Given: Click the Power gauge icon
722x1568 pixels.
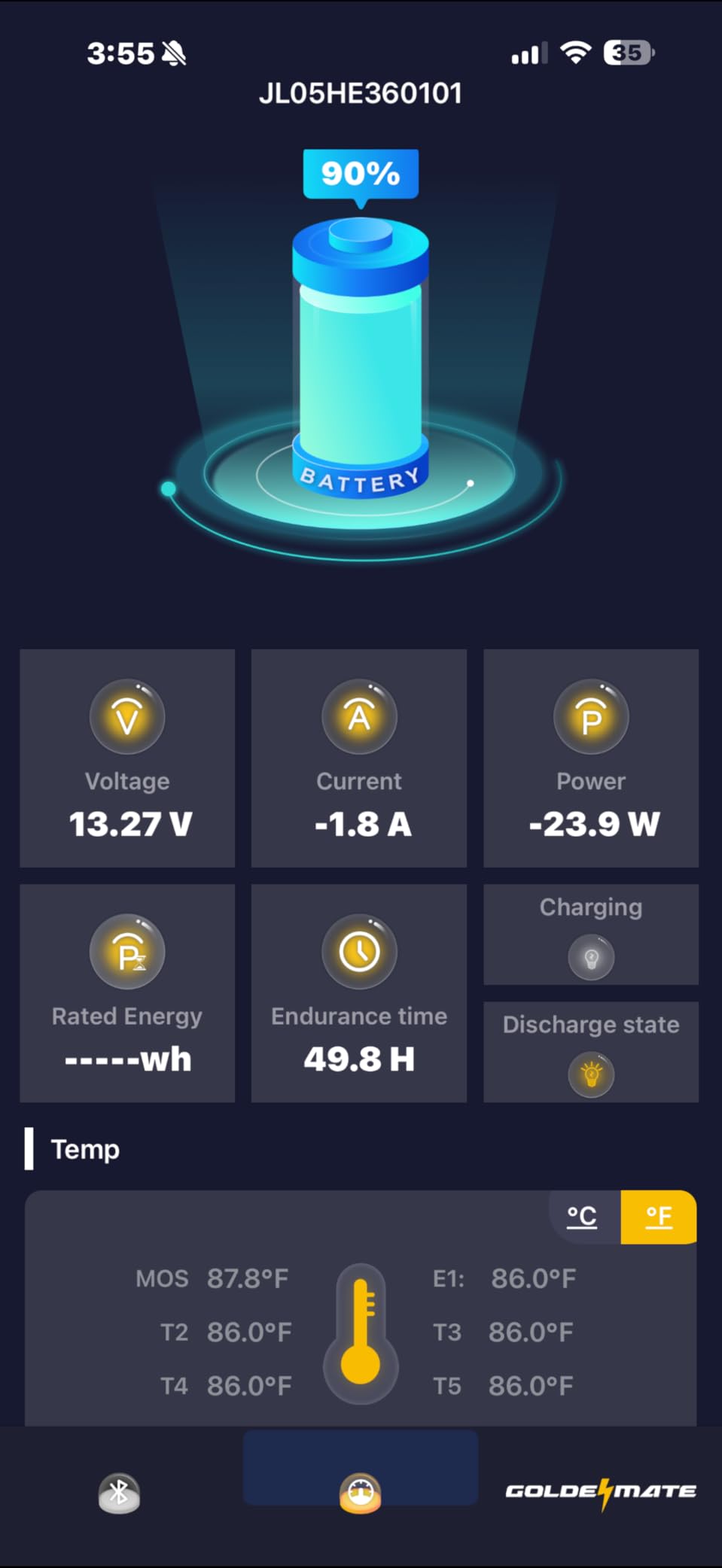Looking at the screenshot, I should 591,717.
